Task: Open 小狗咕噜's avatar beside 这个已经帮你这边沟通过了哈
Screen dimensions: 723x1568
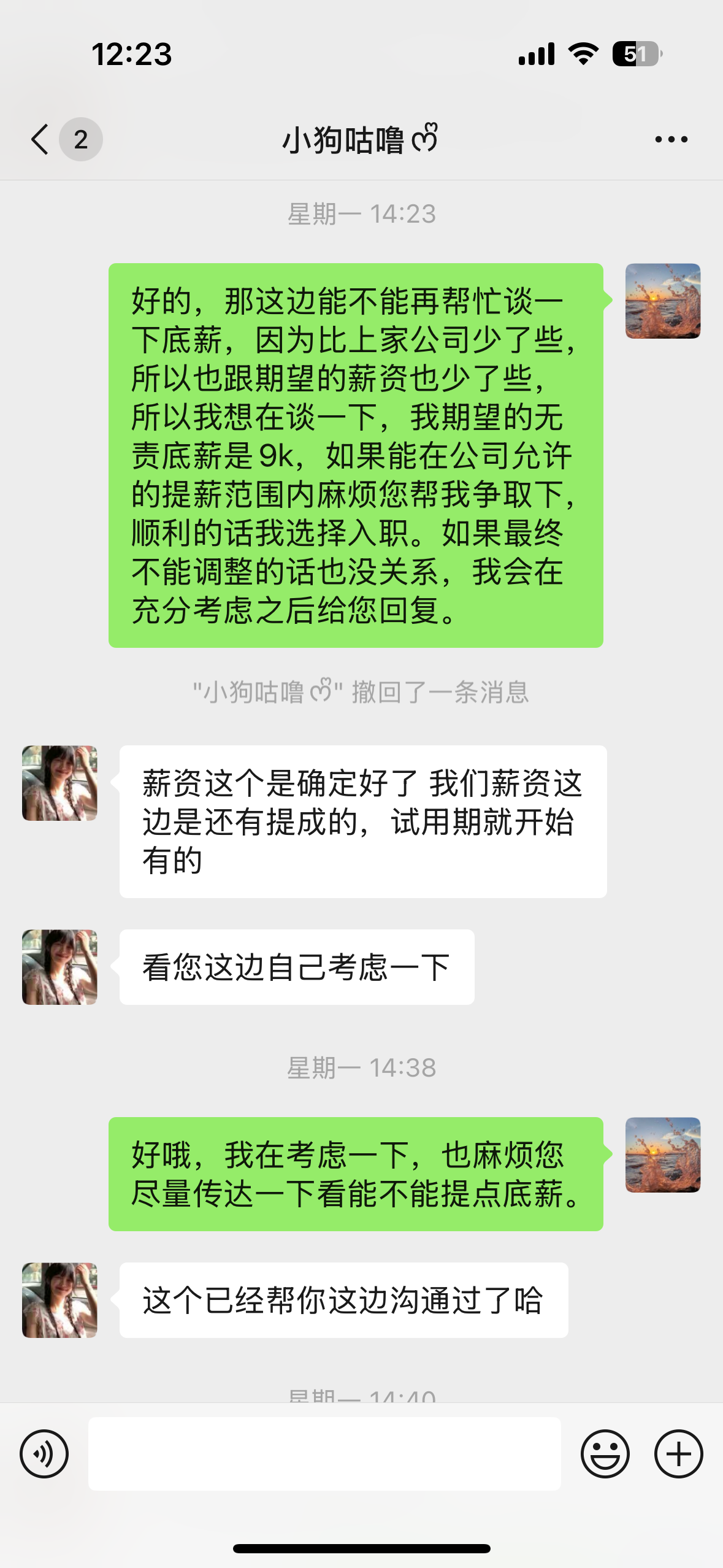Action: (x=59, y=1300)
